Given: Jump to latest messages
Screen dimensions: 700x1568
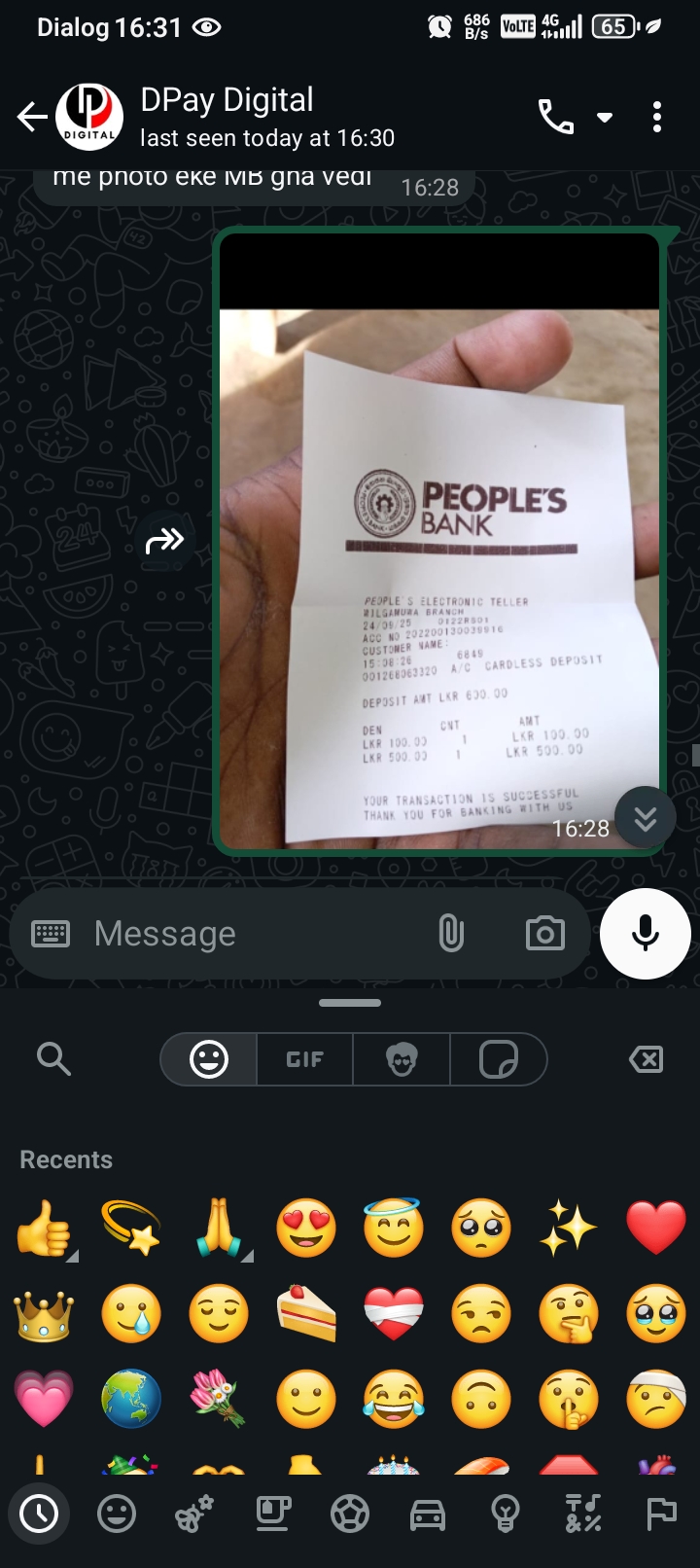Looking at the screenshot, I should tap(645, 819).
